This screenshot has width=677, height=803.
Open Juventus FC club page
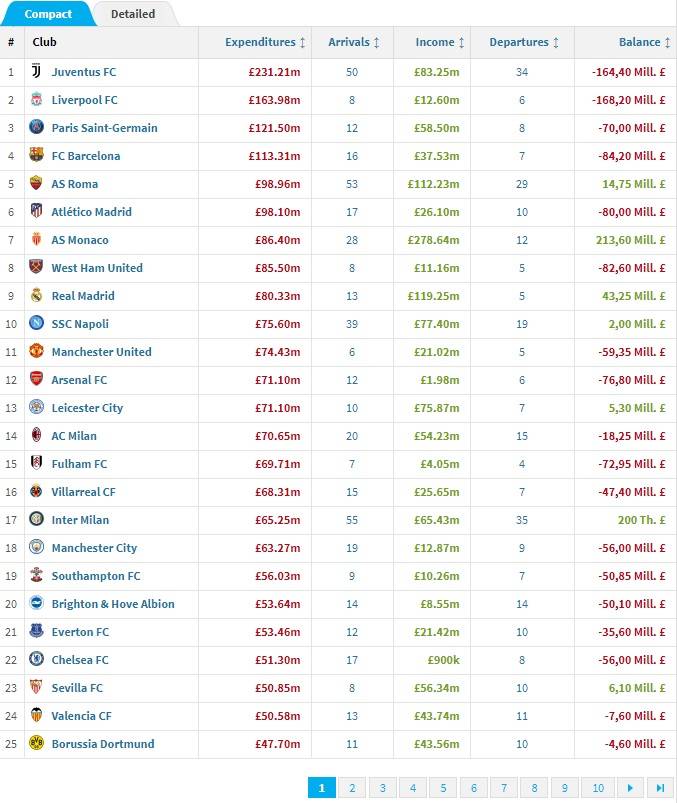click(x=83, y=72)
